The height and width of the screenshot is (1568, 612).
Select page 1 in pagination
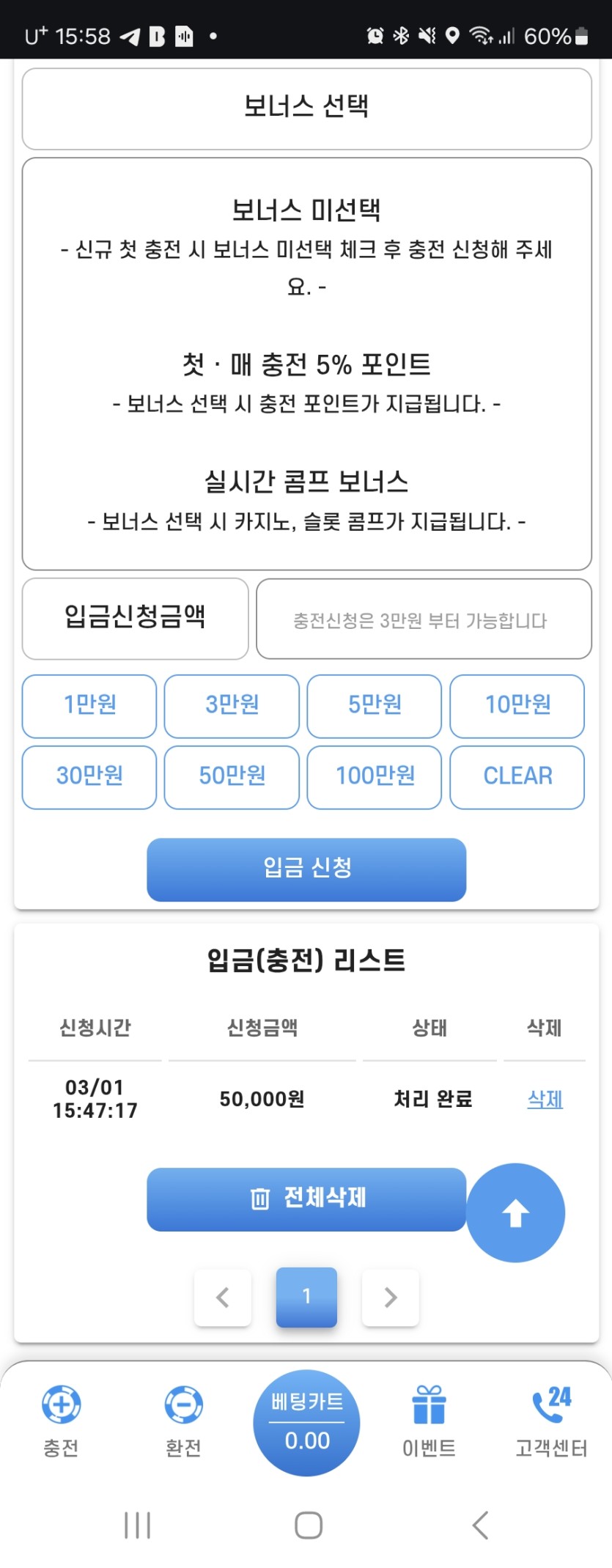(306, 1297)
